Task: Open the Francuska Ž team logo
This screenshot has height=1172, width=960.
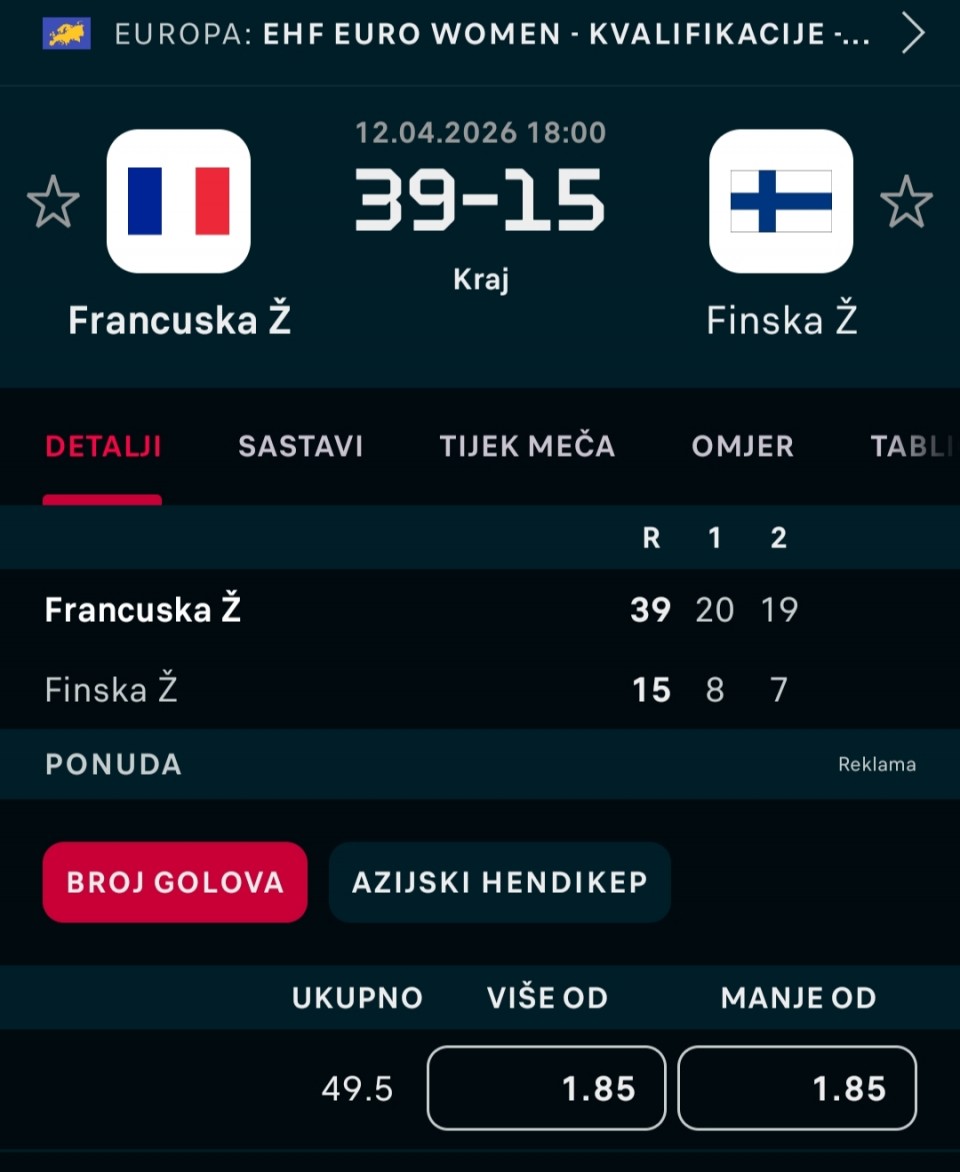Action: click(x=179, y=201)
